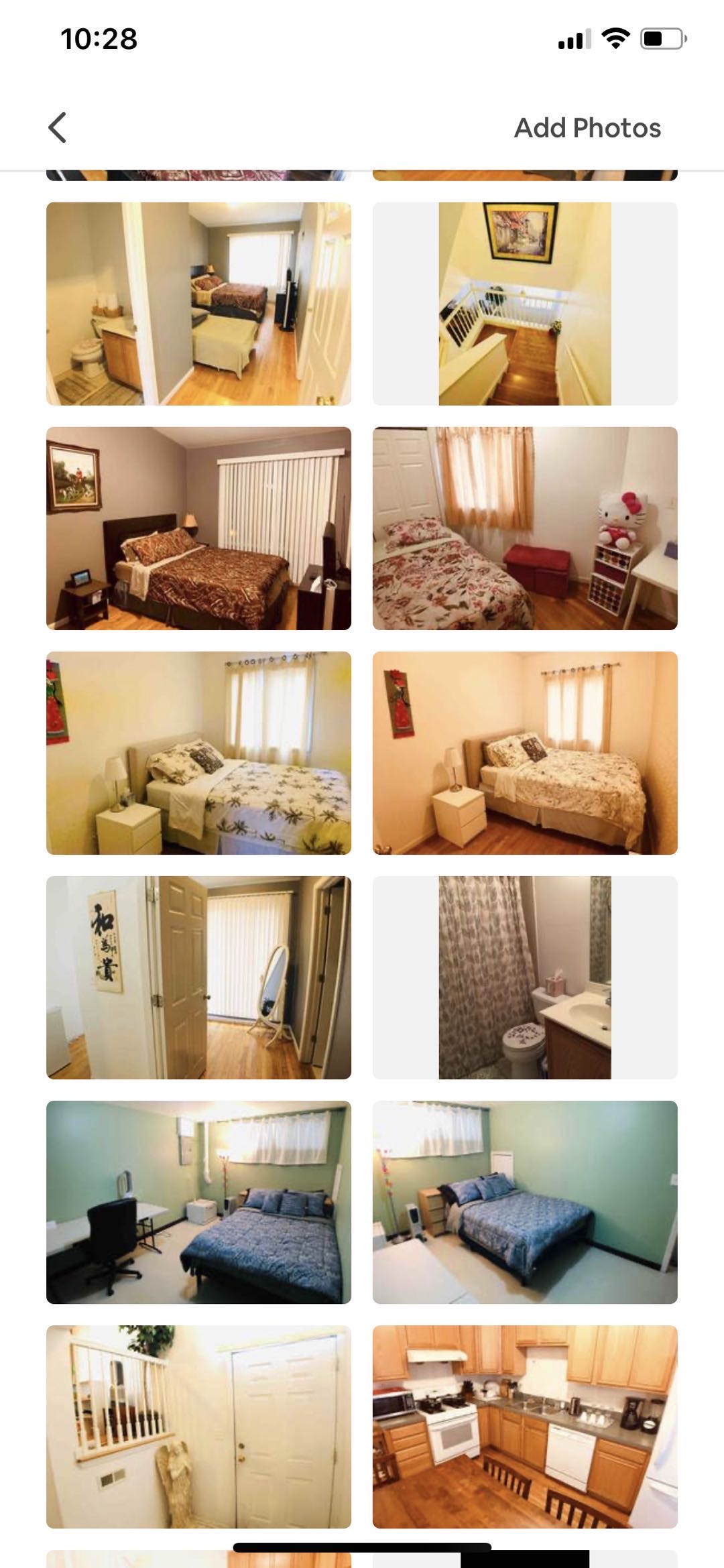
Task: Open the staircase photo with the framed painting
Action: click(525, 304)
